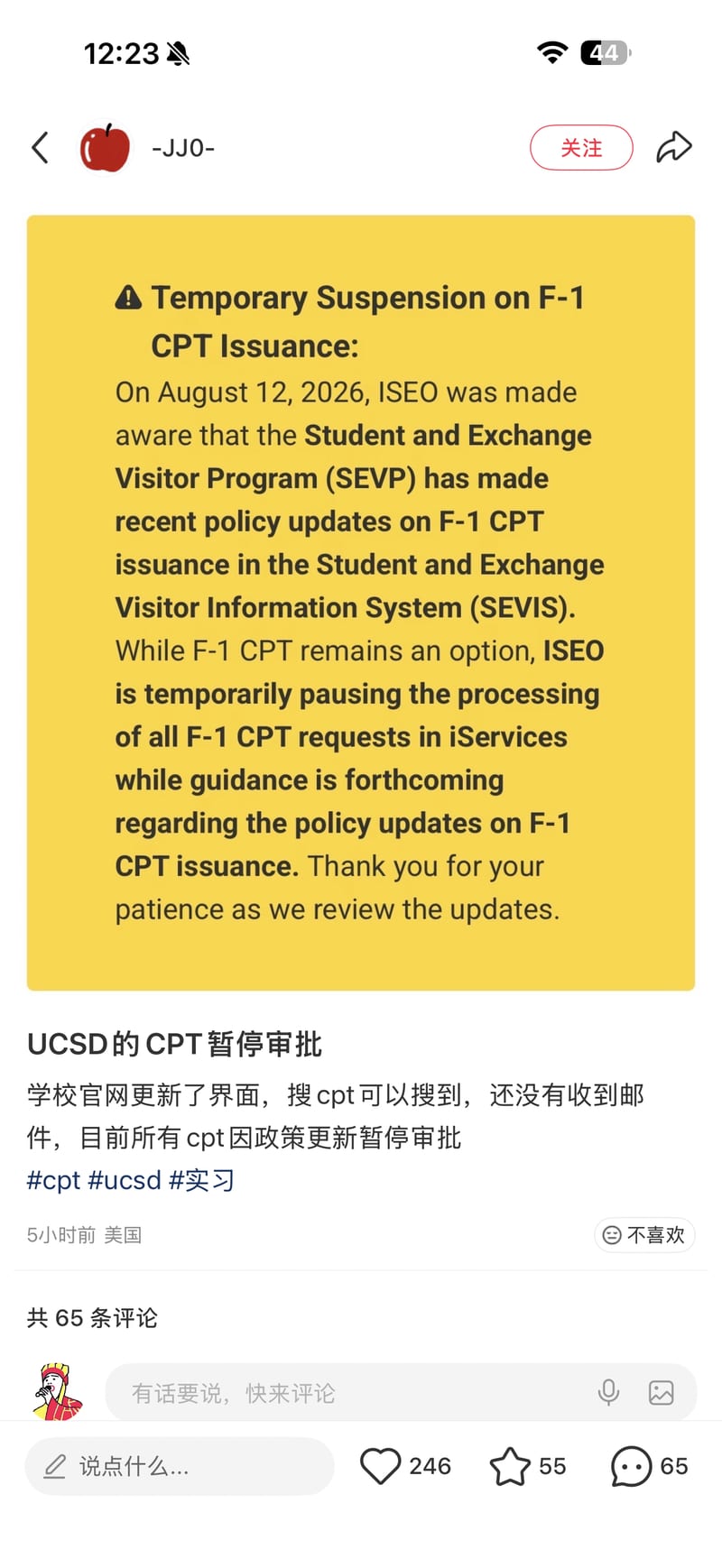Attach an image to your comment
The width and height of the screenshot is (722, 1568).
point(662,1393)
